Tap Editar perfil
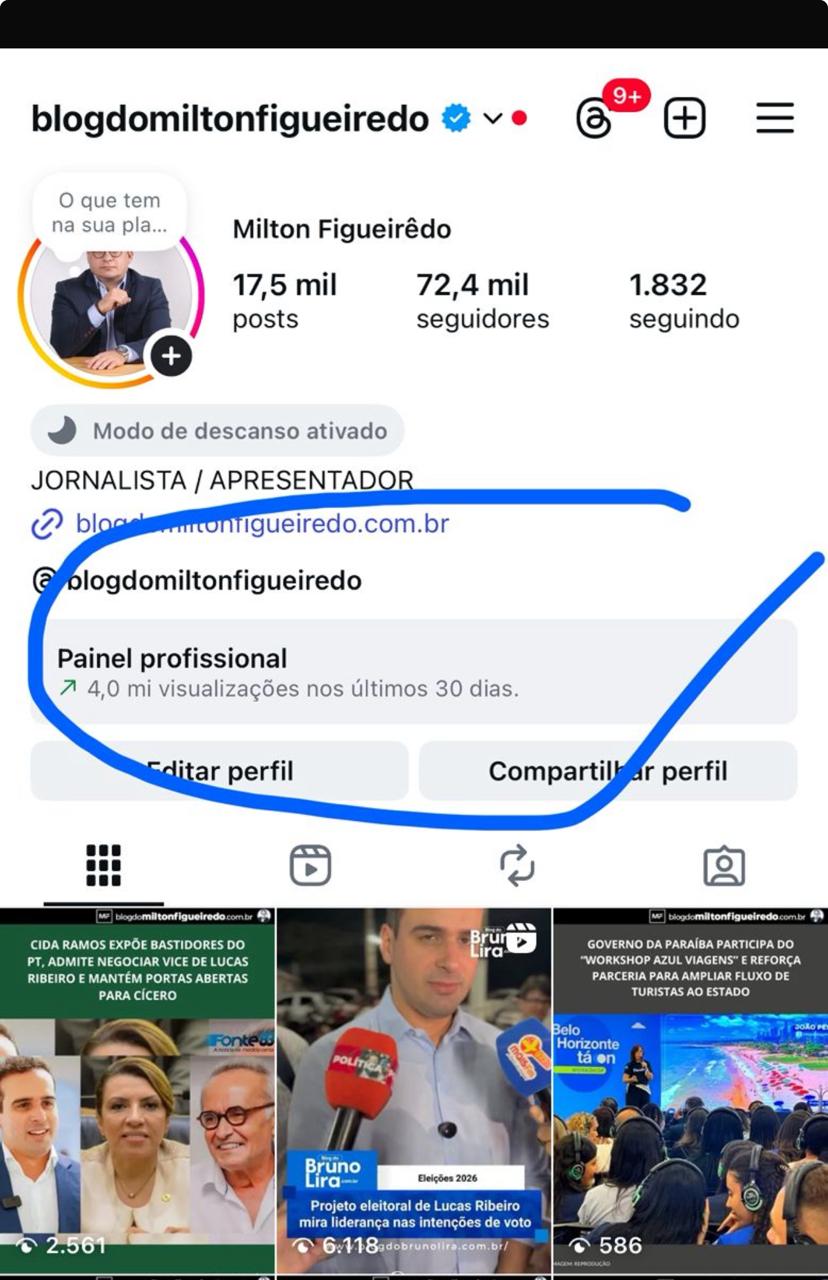 [x=219, y=771]
